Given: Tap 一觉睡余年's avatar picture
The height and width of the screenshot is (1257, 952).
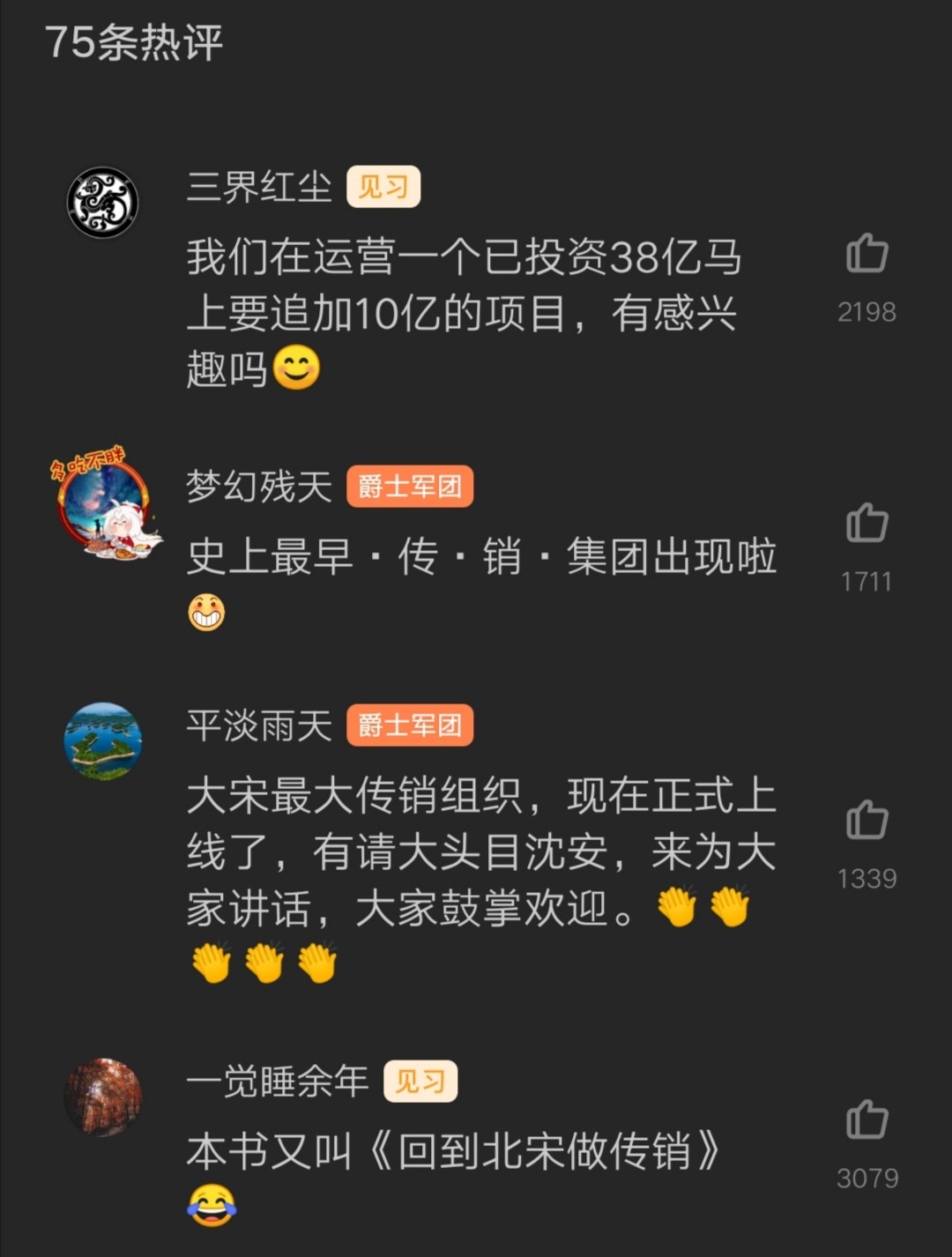Looking at the screenshot, I should click(x=103, y=1097).
